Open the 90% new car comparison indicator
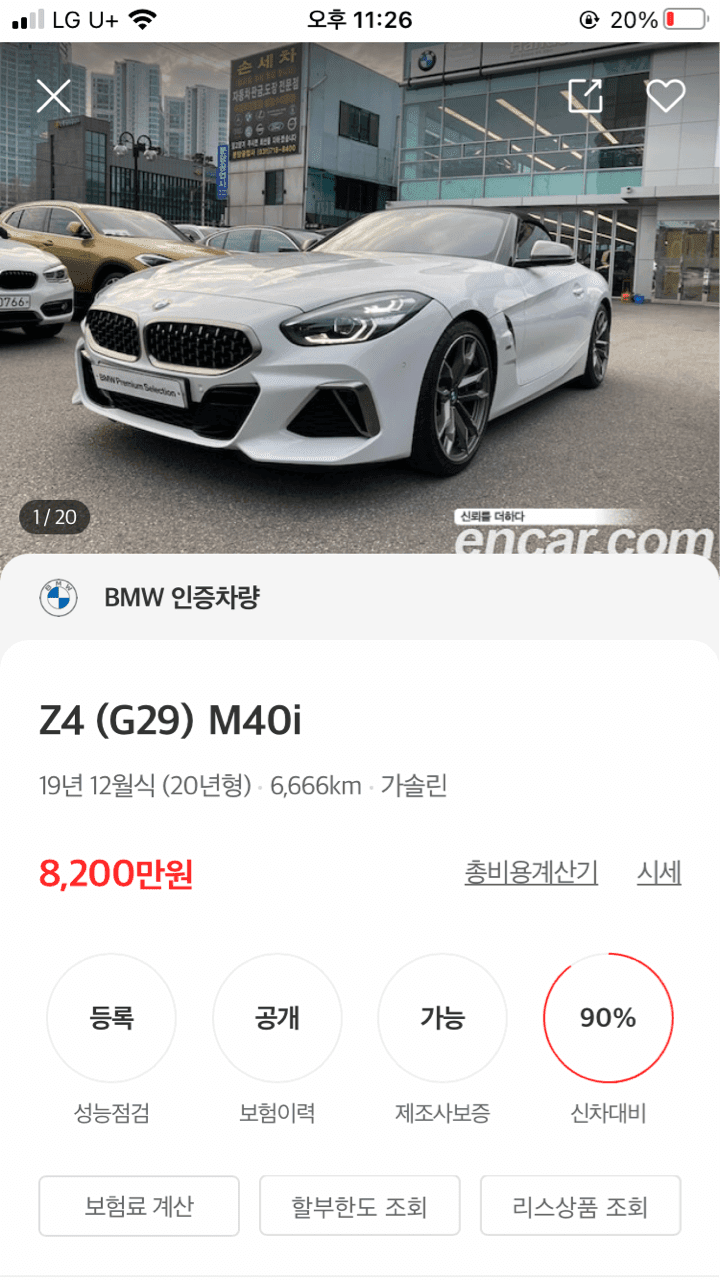 (607, 1018)
